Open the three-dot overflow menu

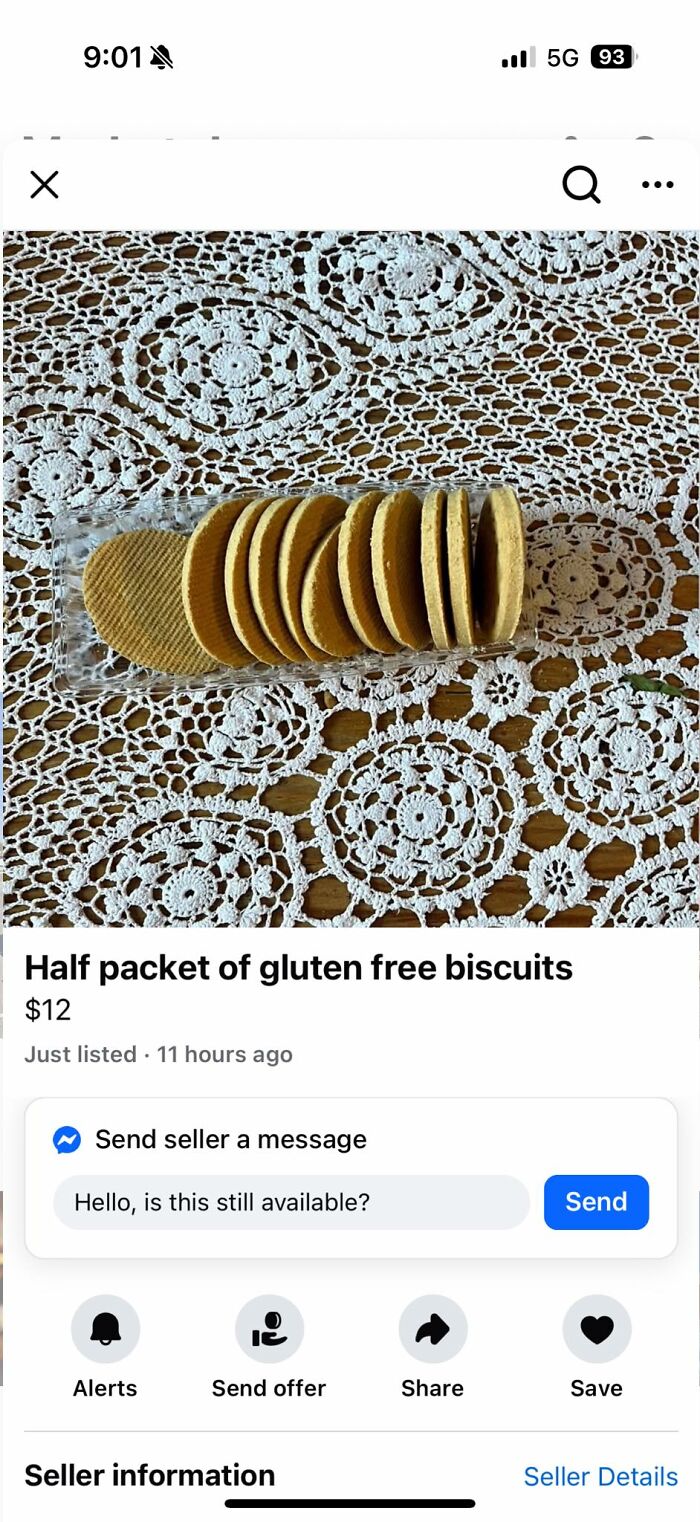[657, 185]
